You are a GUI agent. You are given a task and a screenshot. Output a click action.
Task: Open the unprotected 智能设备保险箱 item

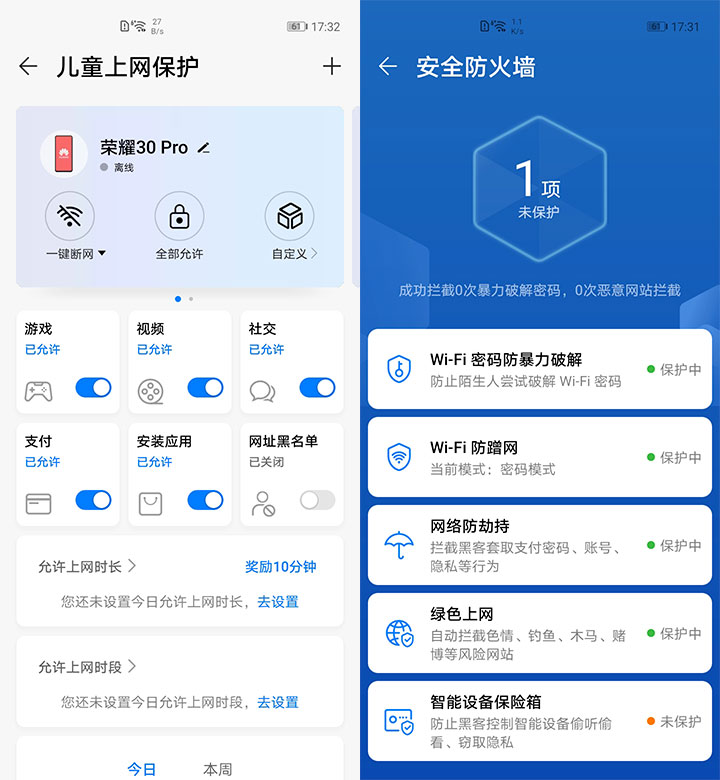pos(540,722)
